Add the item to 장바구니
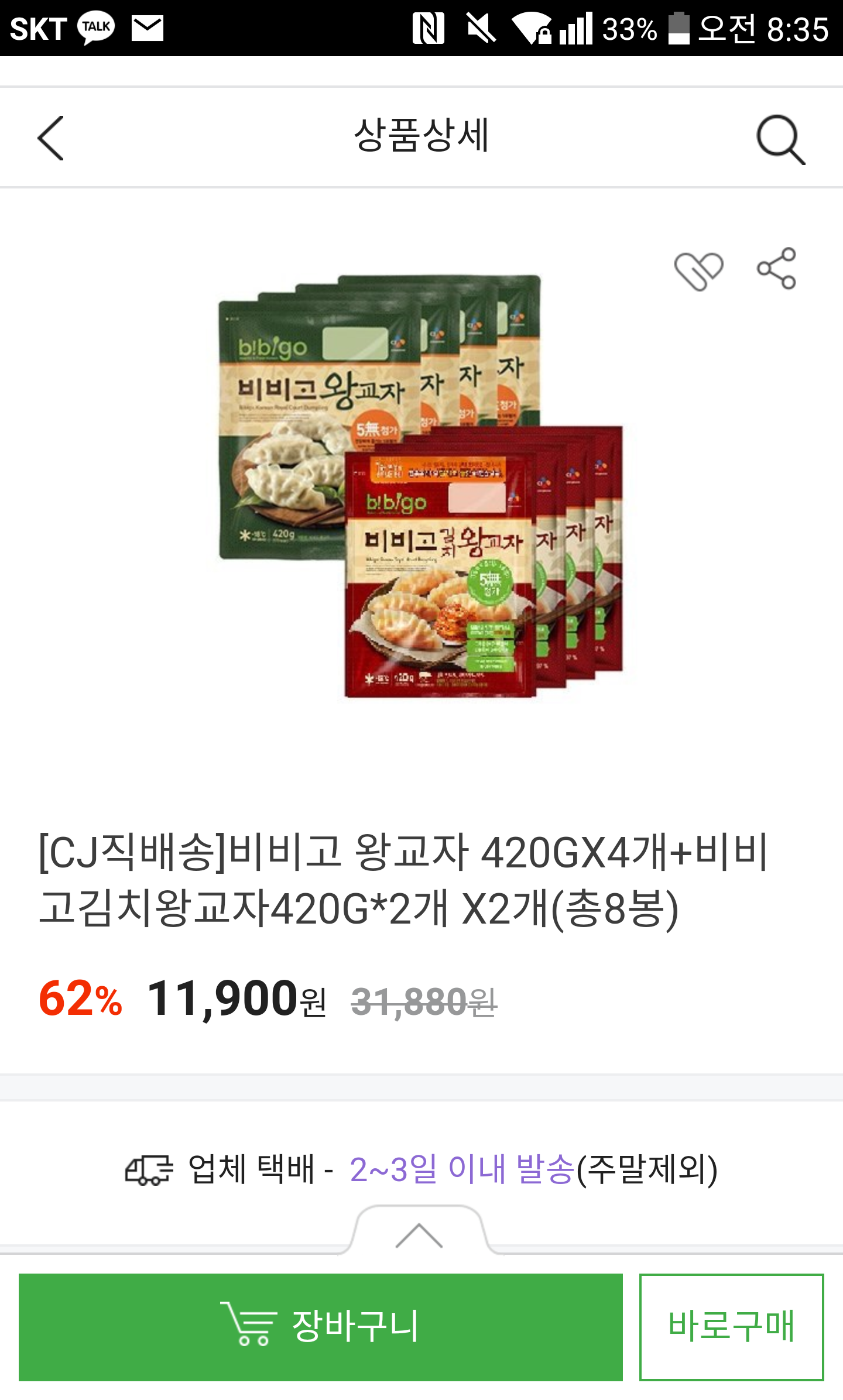The image size is (843, 1400). pyautogui.click(x=320, y=1327)
